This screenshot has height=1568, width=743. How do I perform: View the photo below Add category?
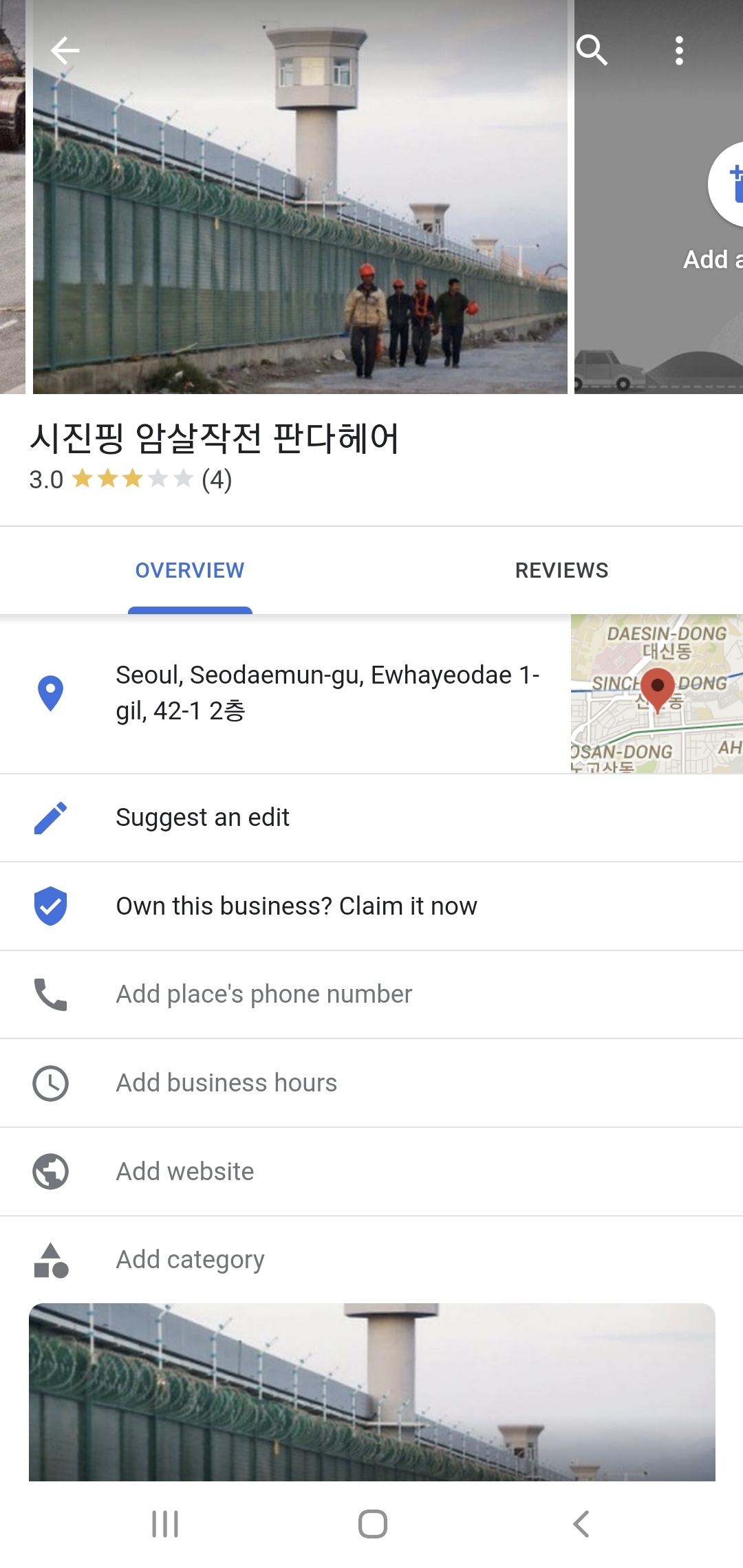tap(371, 1392)
